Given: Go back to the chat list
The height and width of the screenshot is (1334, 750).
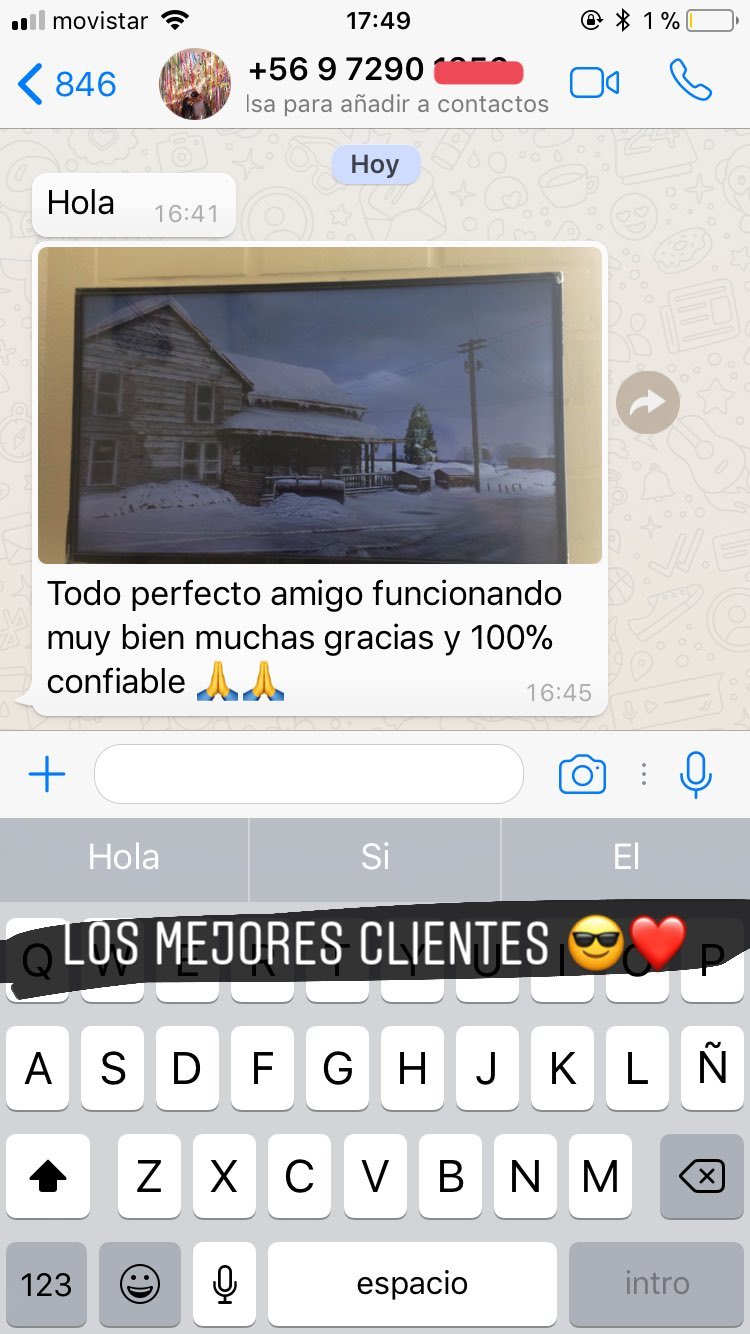Looking at the screenshot, I should (x=66, y=84).
